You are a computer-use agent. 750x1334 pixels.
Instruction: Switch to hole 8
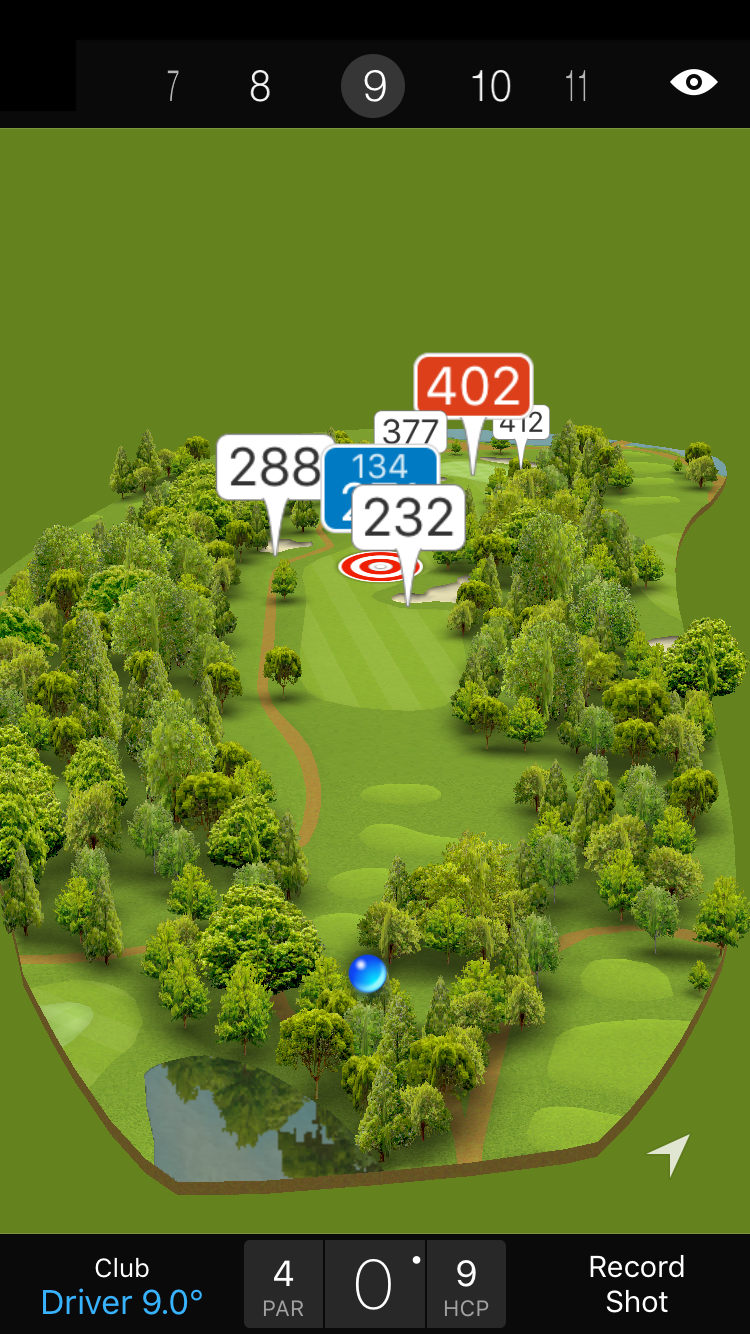coord(260,87)
